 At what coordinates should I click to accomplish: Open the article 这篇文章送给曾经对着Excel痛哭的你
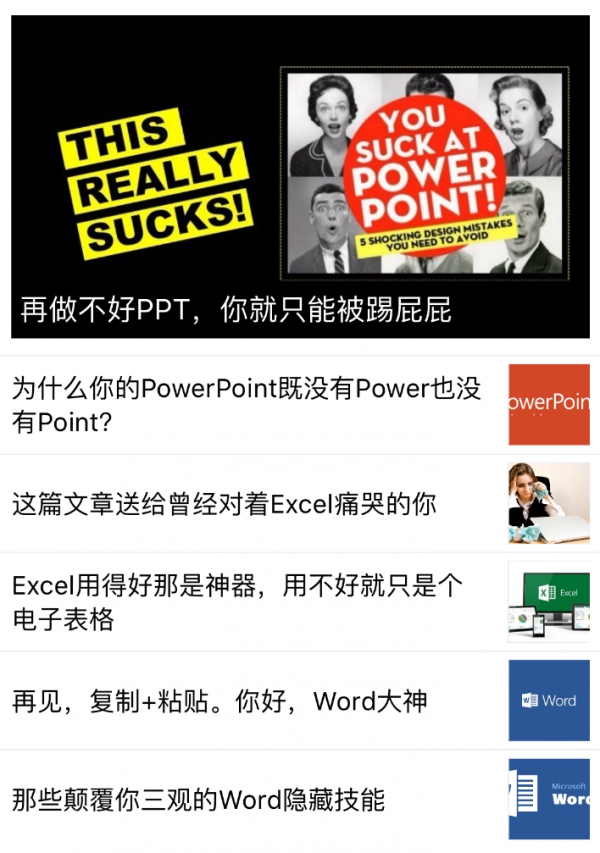pyautogui.click(x=224, y=503)
